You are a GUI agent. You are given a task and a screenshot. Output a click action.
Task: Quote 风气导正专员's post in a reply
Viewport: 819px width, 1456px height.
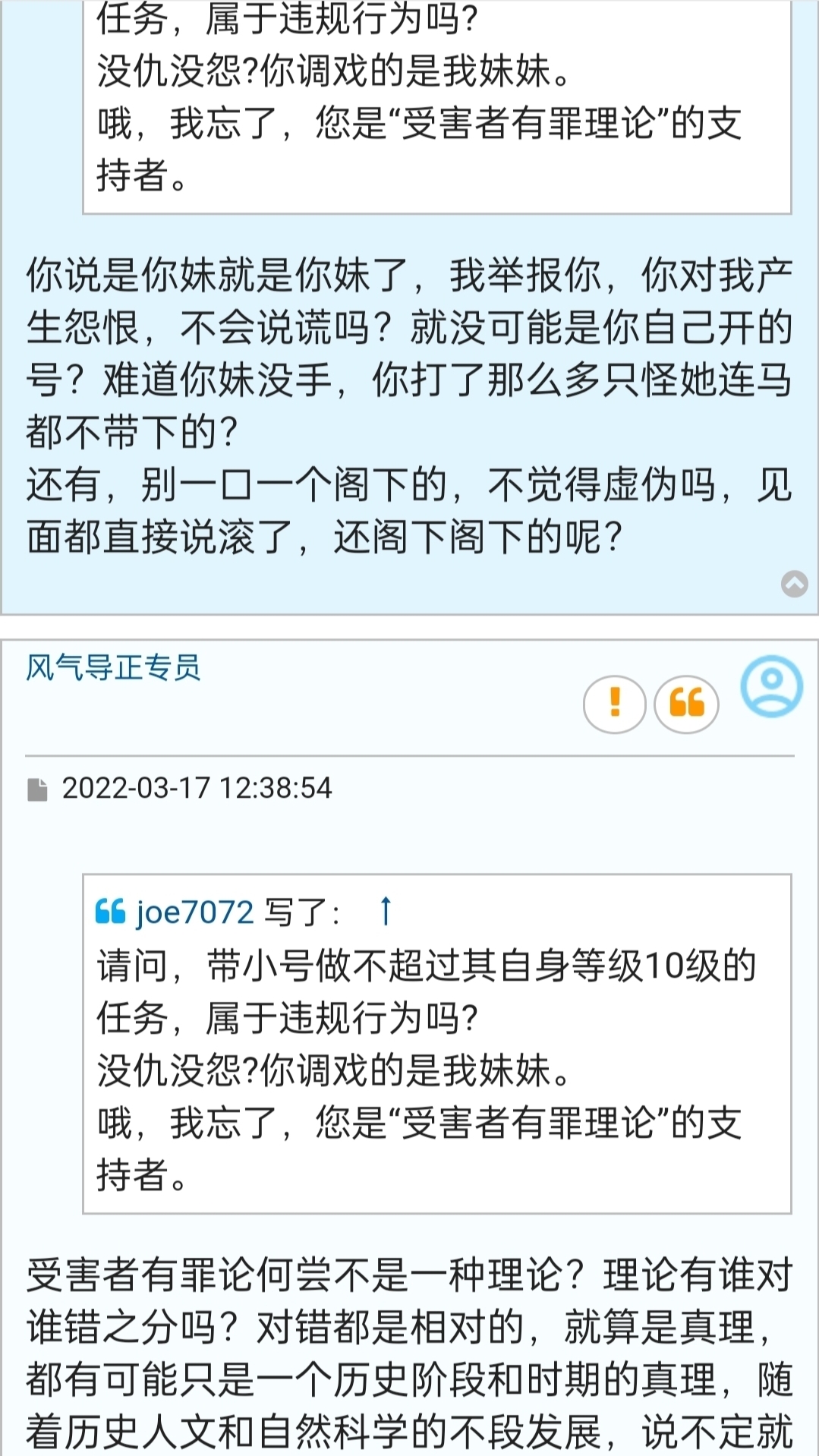click(x=686, y=703)
